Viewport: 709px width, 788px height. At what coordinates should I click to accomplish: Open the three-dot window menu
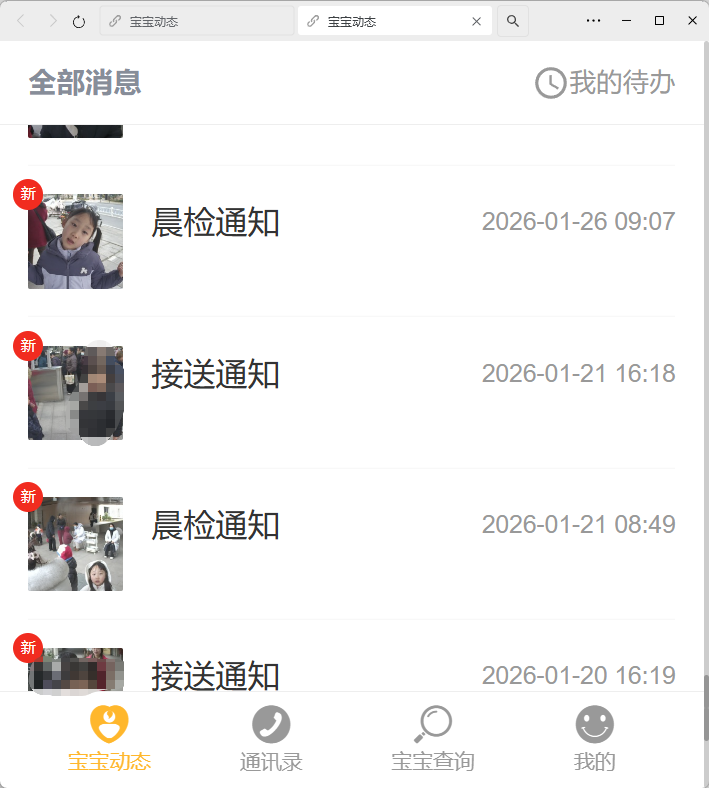pos(593,21)
